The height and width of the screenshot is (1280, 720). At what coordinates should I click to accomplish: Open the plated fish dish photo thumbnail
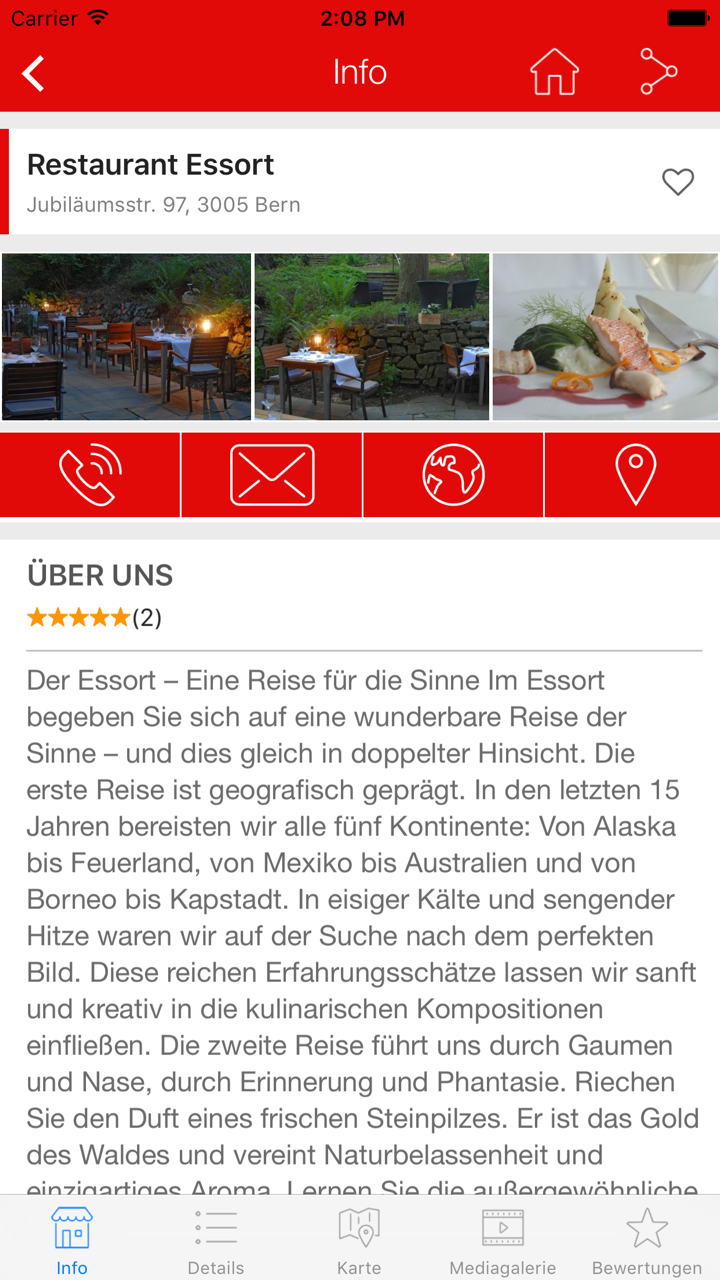coord(605,336)
